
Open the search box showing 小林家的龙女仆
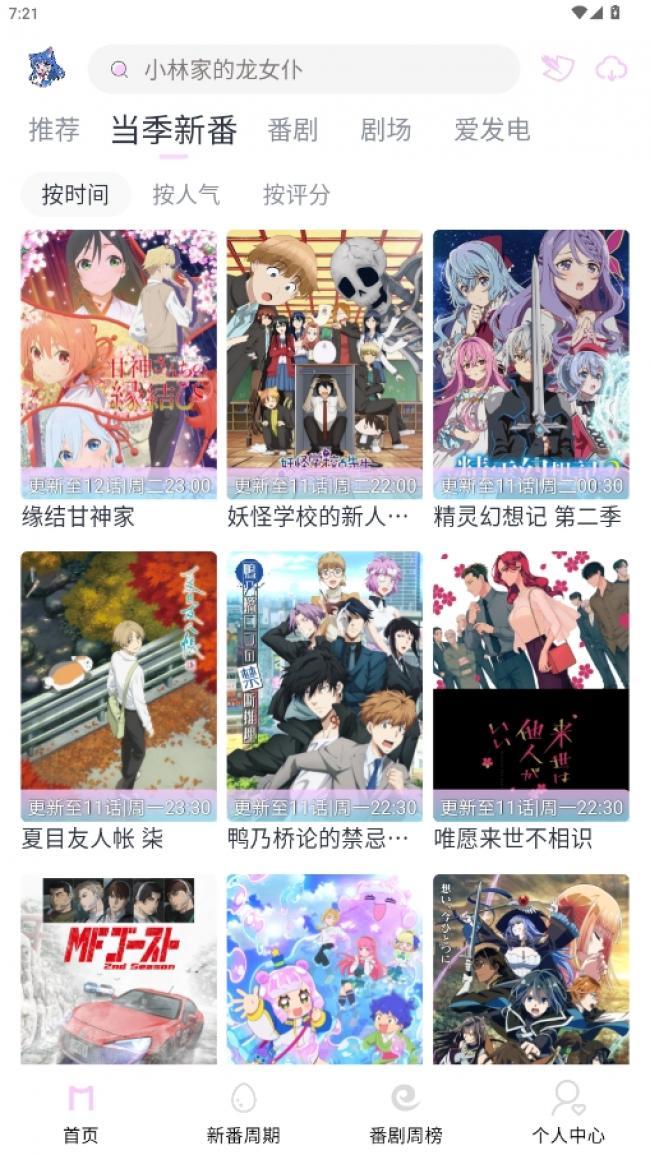[303, 69]
